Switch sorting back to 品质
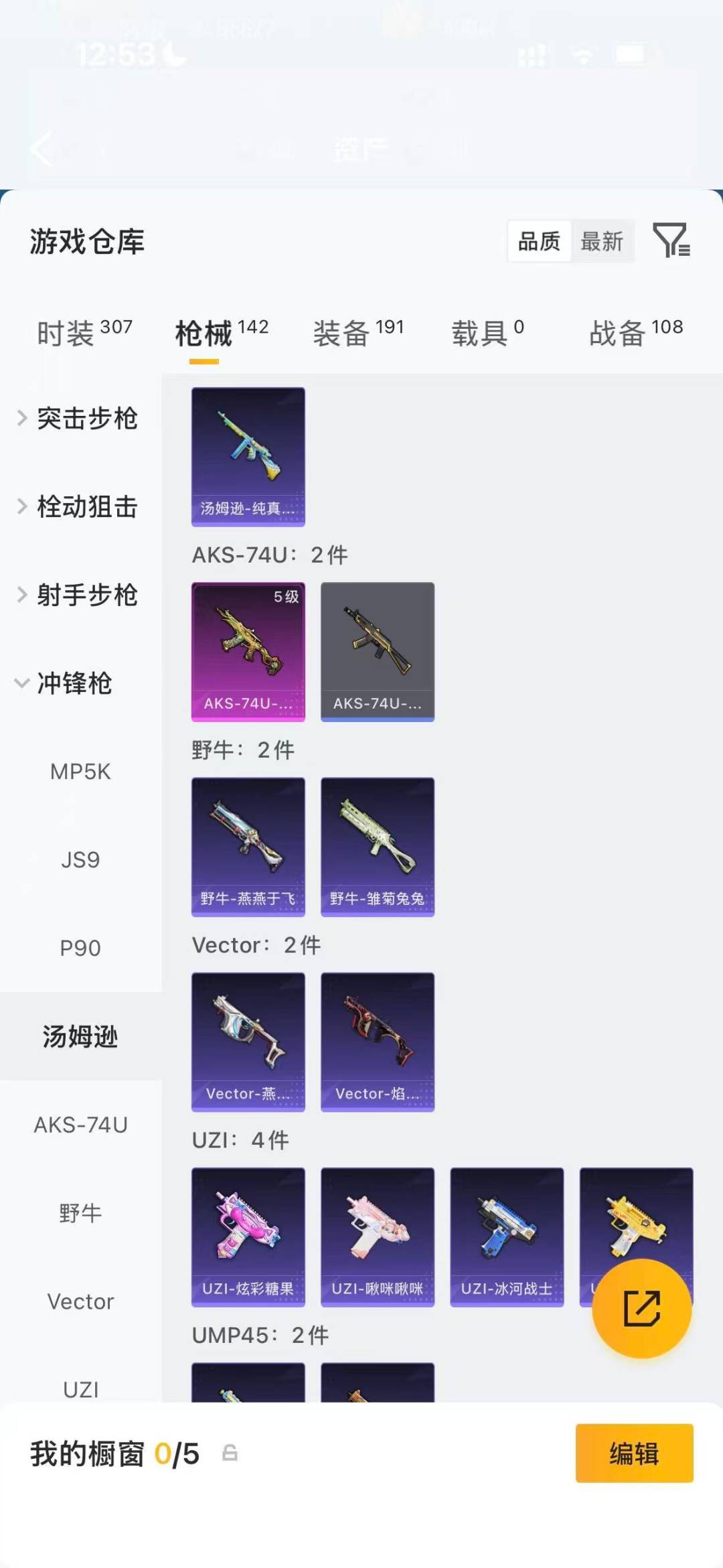The height and width of the screenshot is (1568, 723). (540, 241)
